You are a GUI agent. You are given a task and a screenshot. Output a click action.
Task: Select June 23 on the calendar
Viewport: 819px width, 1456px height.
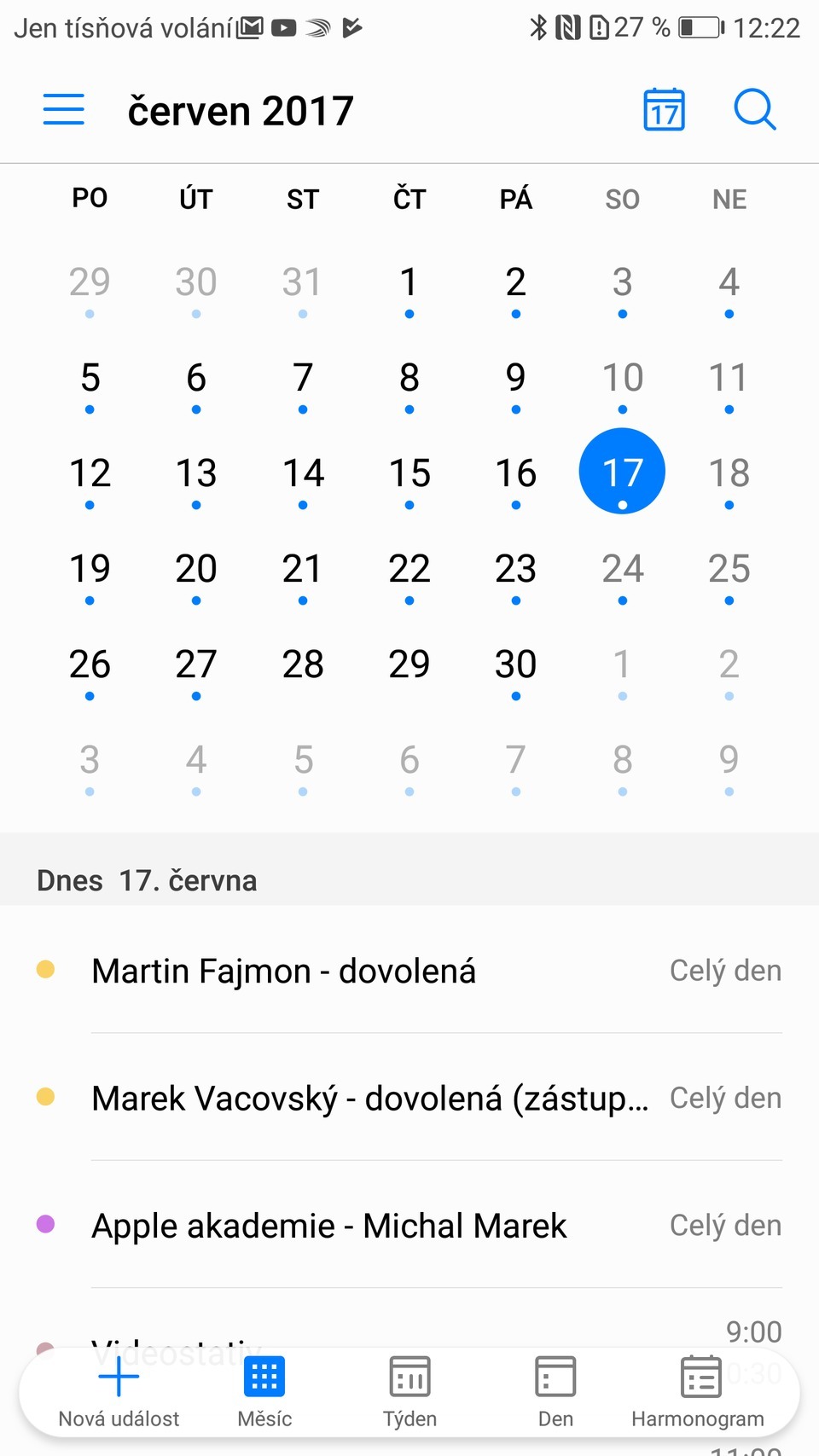(515, 568)
